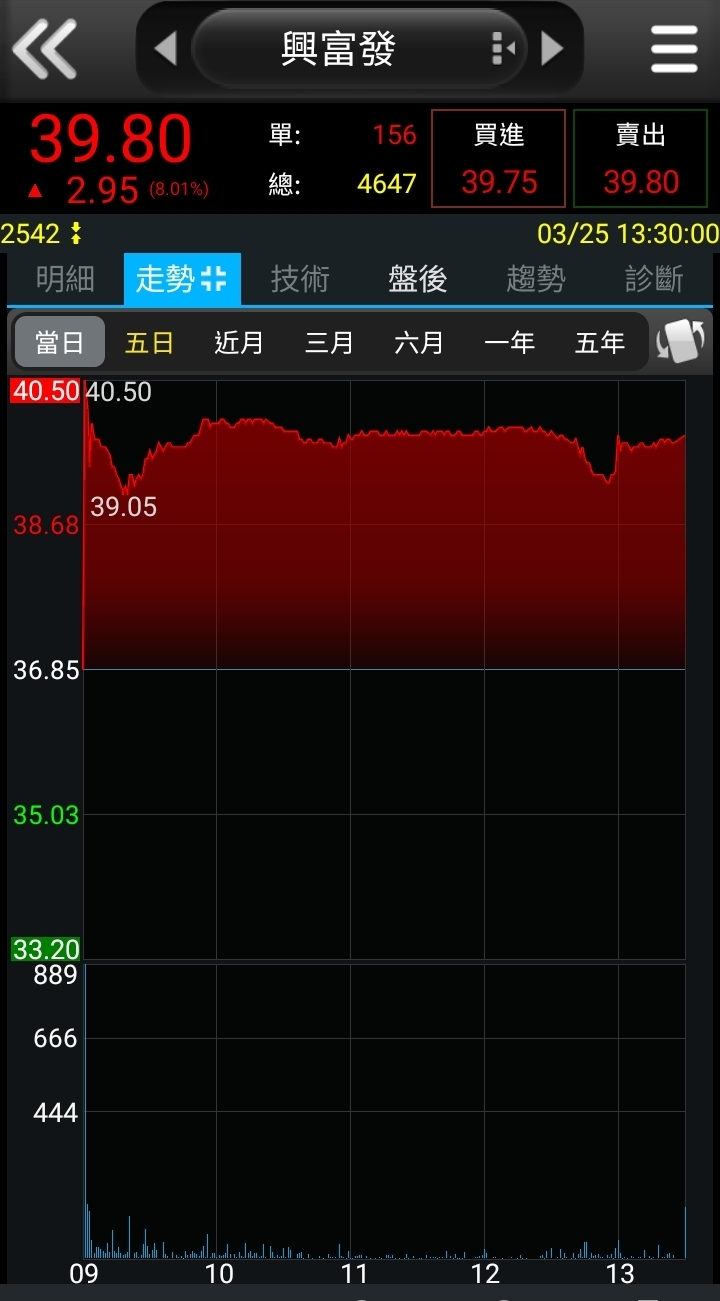This screenshot has width=720, height=1301.
Task: Select the 當日 chart range
Action: coord(60,343)
